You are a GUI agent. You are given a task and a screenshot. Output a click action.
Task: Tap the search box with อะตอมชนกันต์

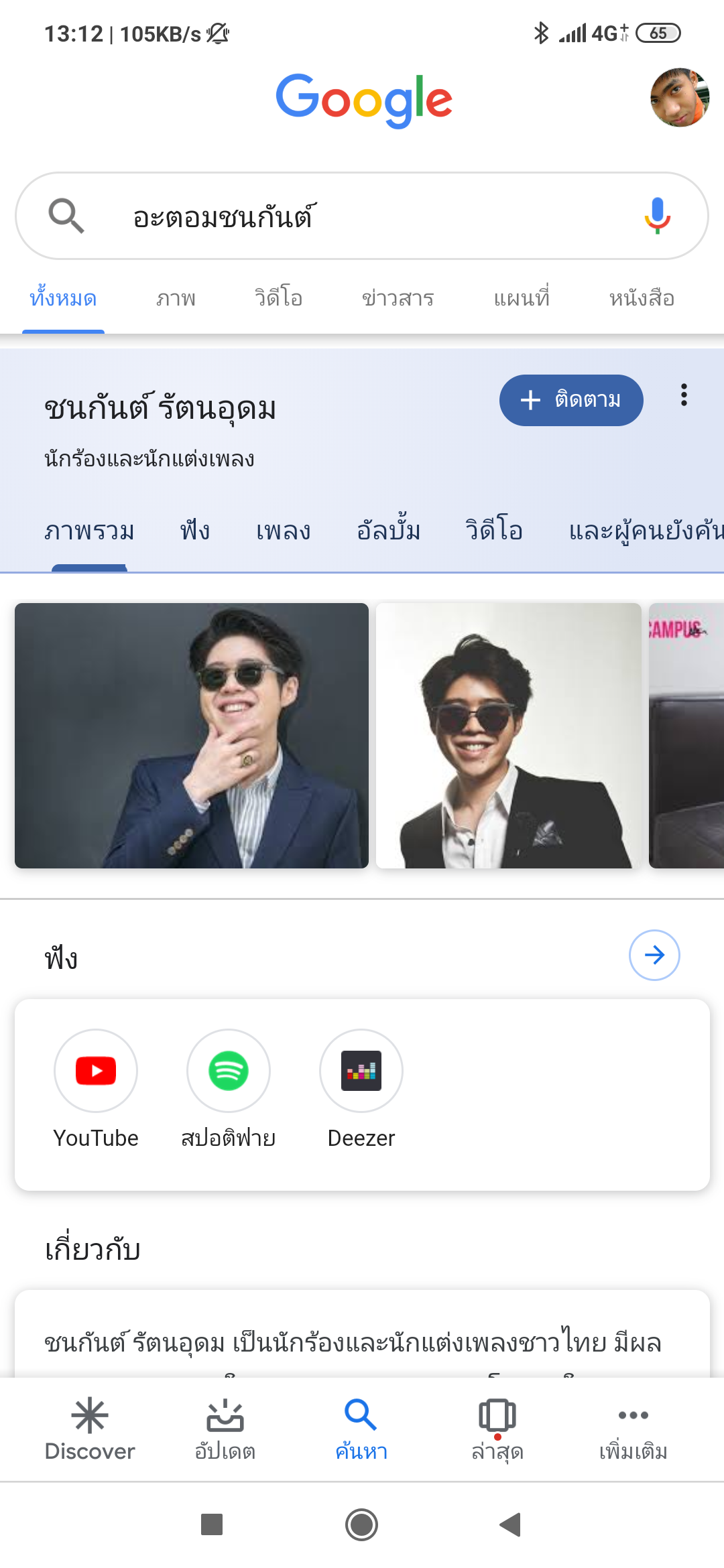362,216
